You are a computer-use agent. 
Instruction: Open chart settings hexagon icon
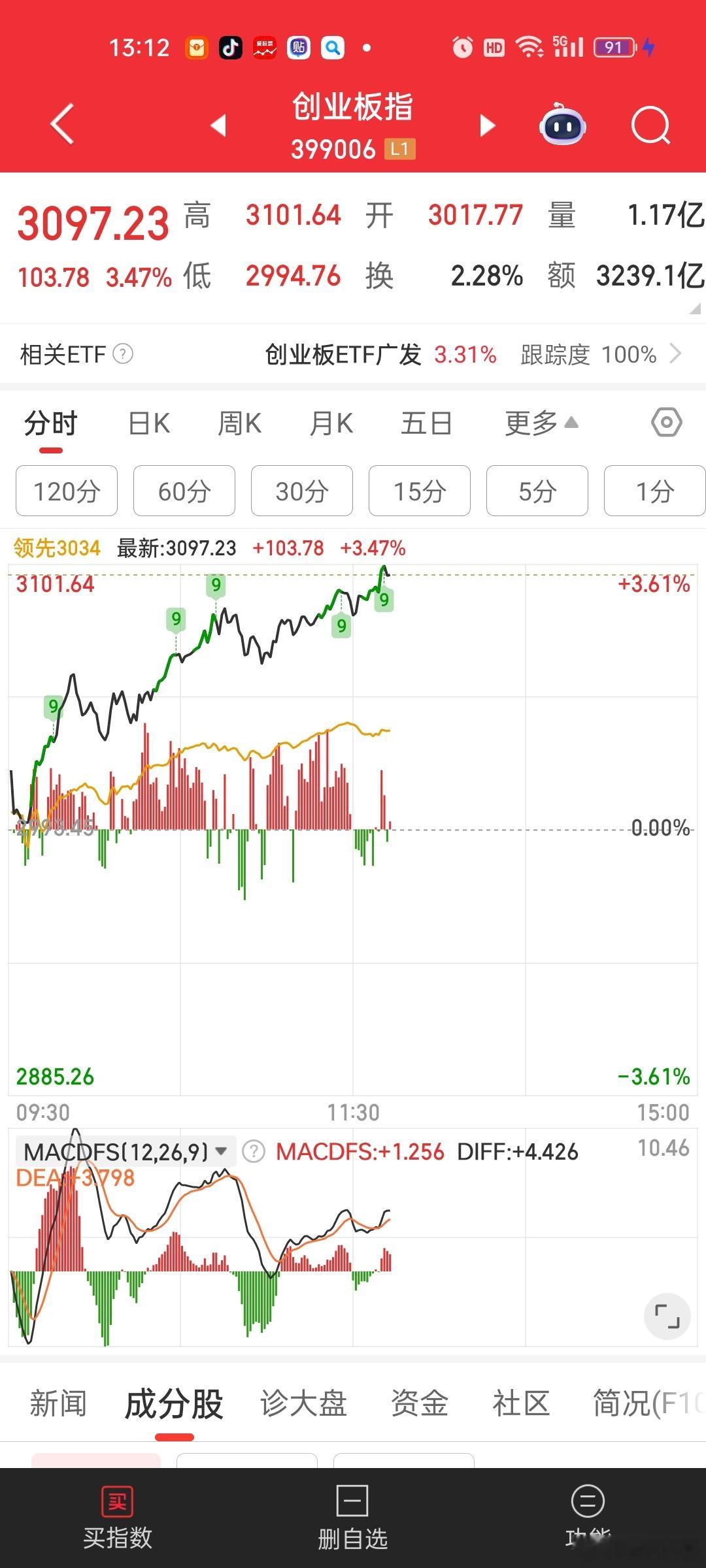click(667, 423)
